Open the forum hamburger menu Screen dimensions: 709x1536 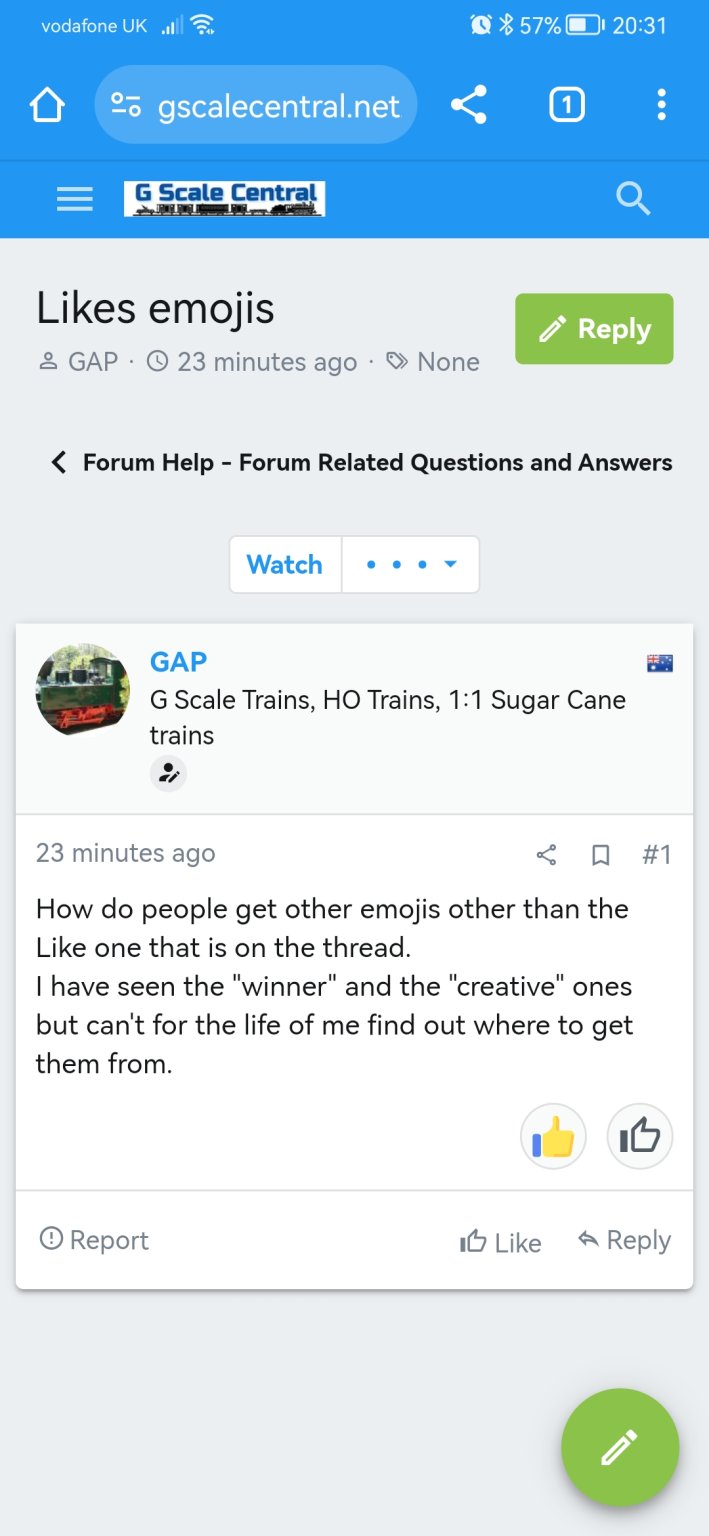(x=75, y=199)
